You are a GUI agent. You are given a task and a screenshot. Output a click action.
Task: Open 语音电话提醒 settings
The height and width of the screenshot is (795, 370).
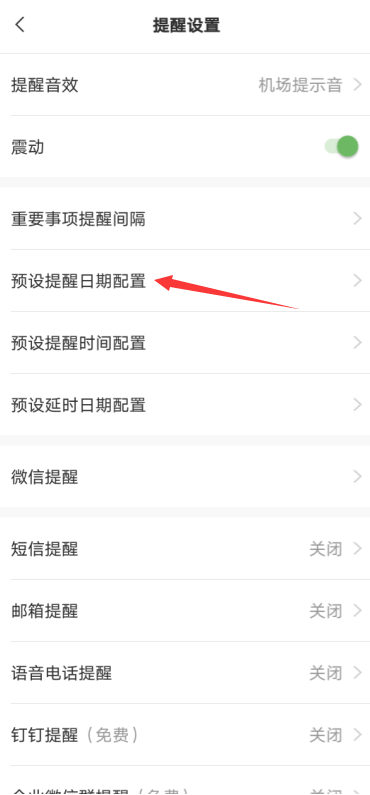(x=185, y=673)
